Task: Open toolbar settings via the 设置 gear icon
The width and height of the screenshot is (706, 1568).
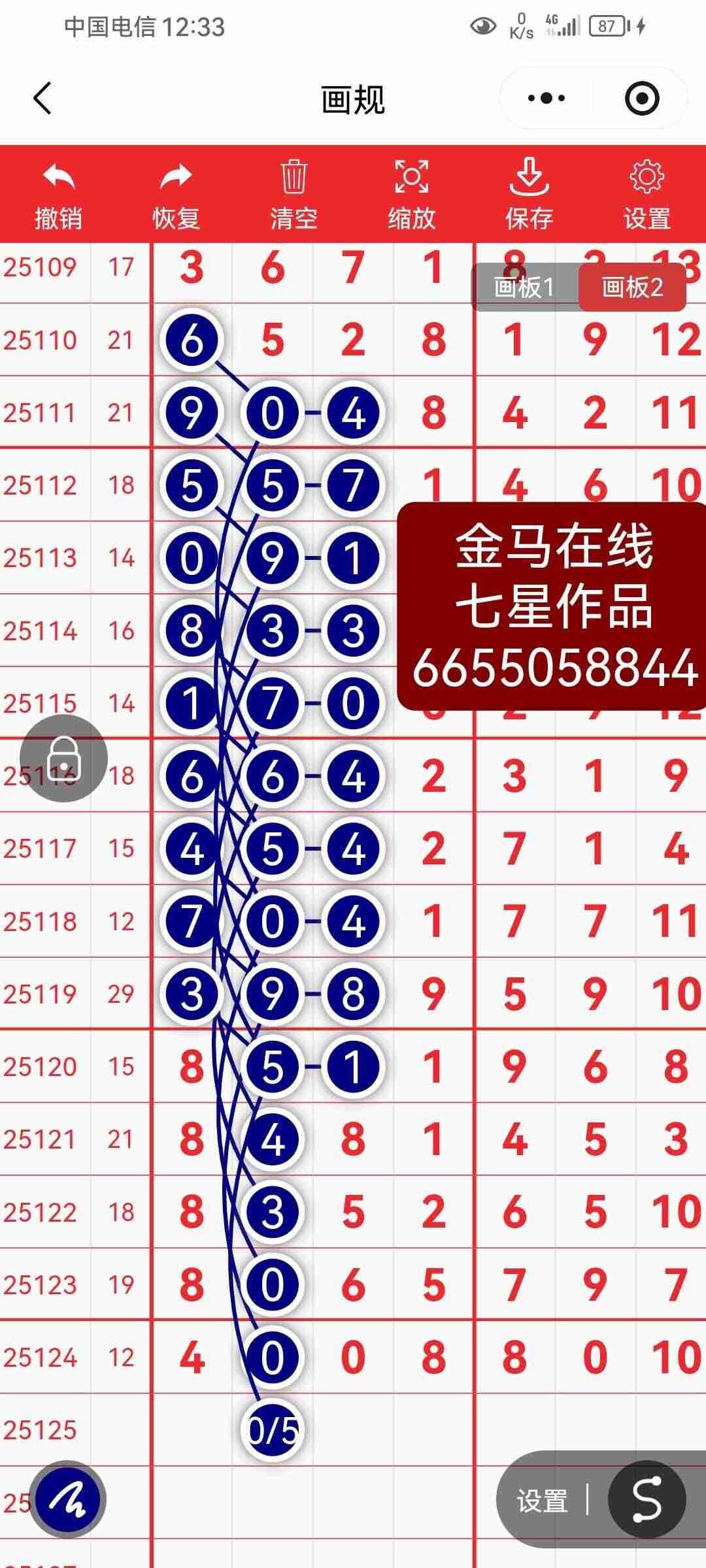Action: [646, 193]
